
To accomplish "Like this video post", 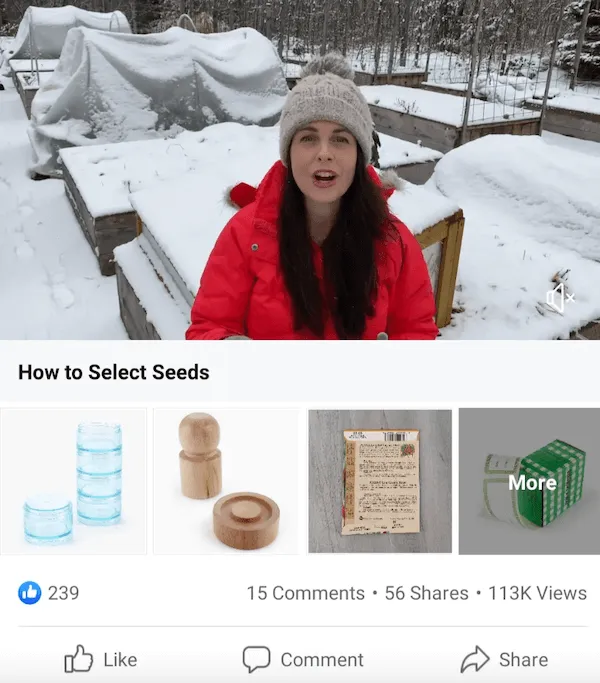I will [101, 659].
